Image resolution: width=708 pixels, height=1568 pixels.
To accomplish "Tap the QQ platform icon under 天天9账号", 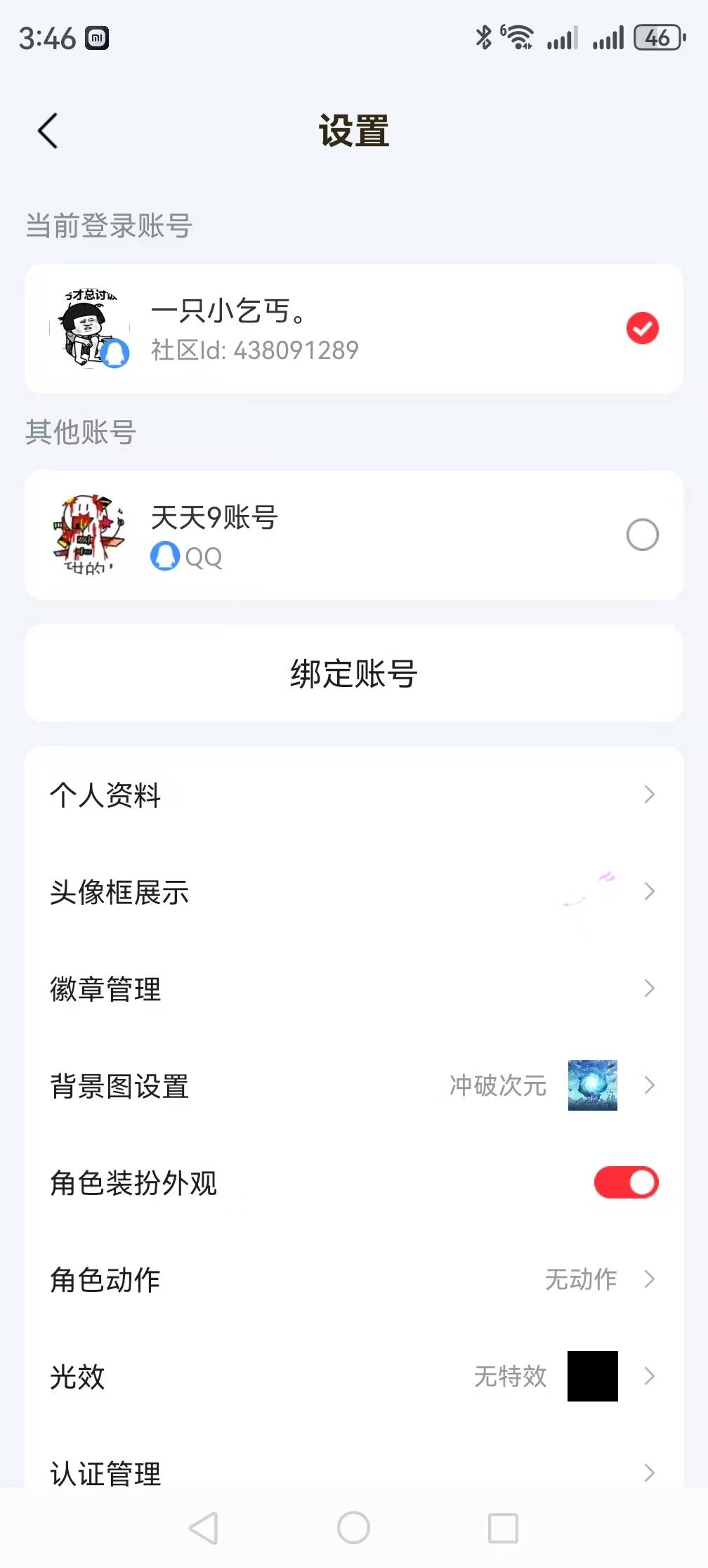I will (x=164, y=557).
